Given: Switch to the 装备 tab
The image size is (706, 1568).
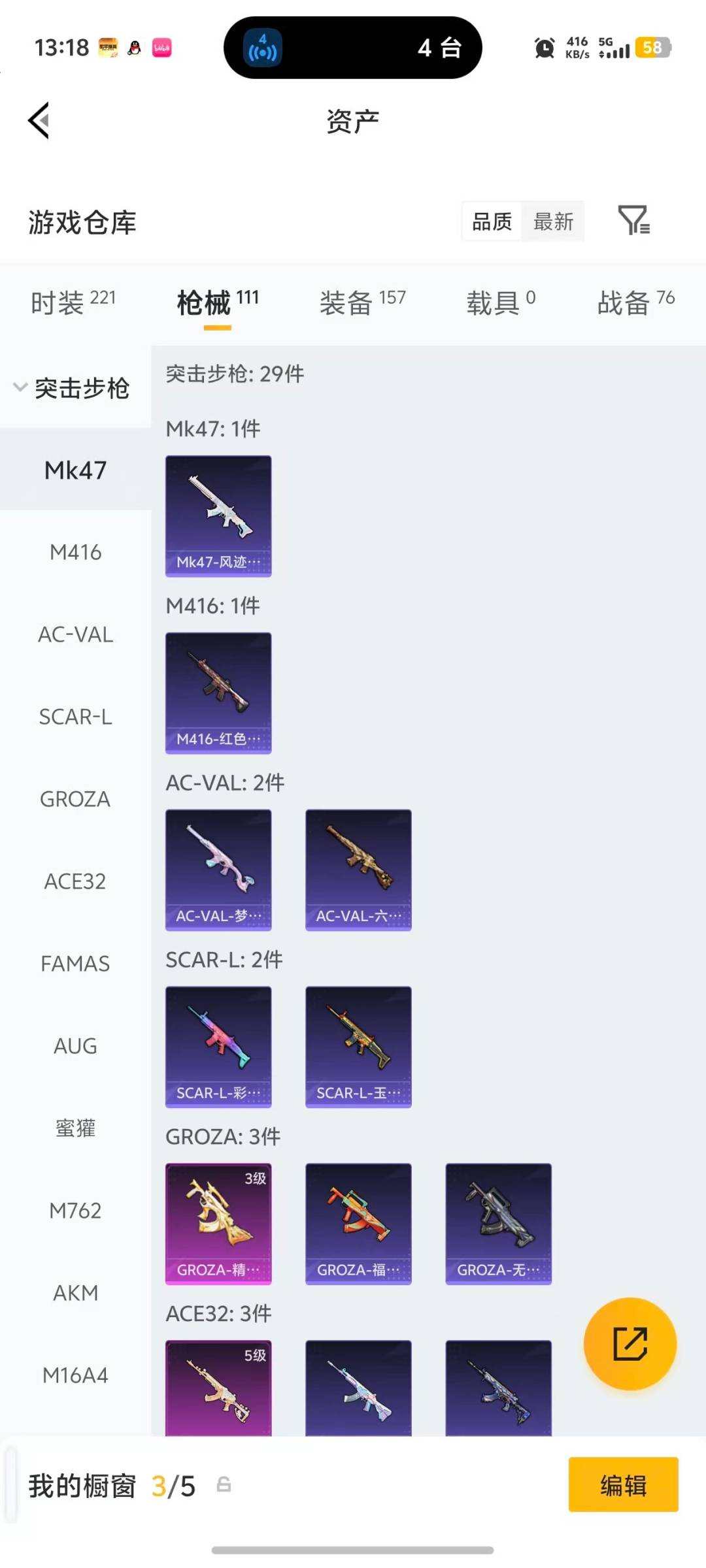Looking at the screenshot, I should [362, 303].
